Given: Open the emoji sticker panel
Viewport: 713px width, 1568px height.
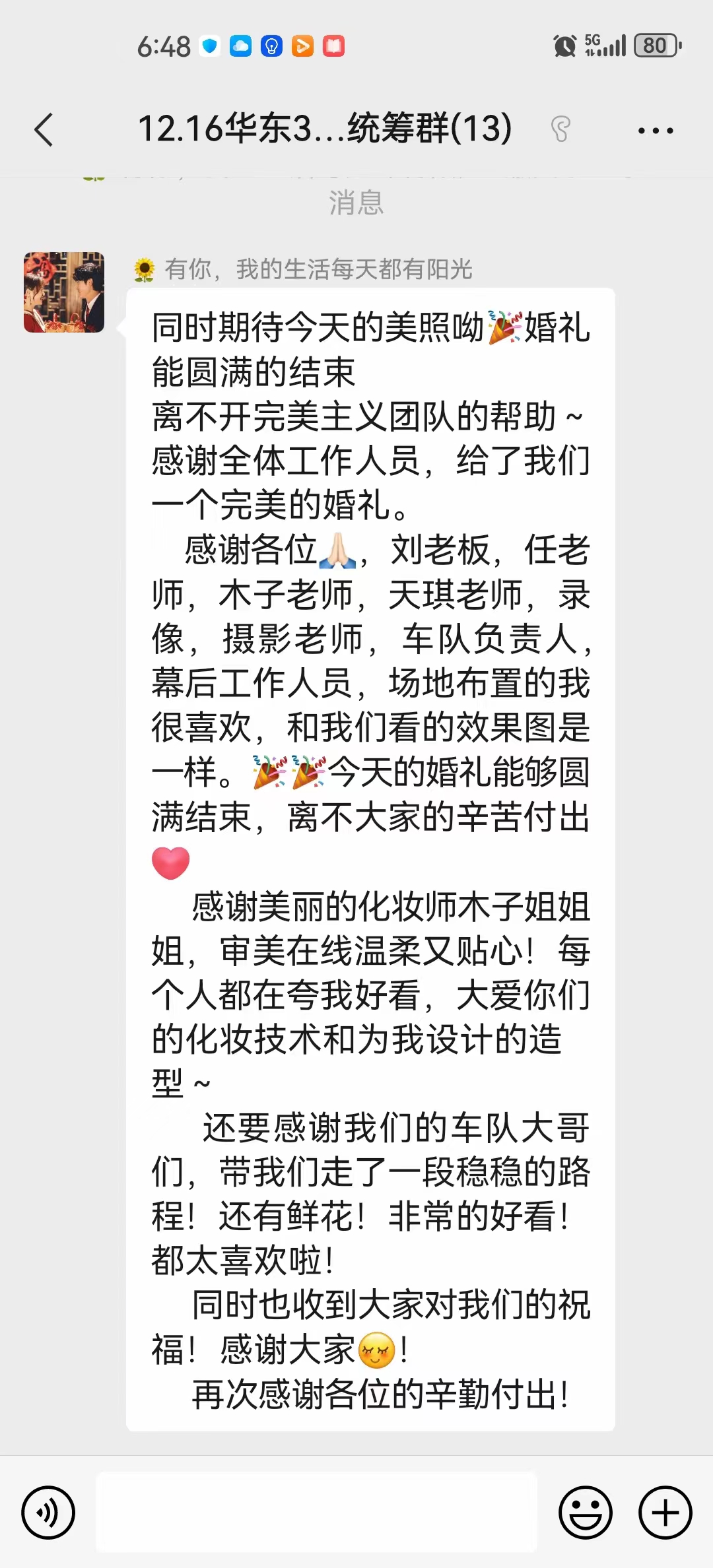Looking at the screenshot, I should 586,1513.
